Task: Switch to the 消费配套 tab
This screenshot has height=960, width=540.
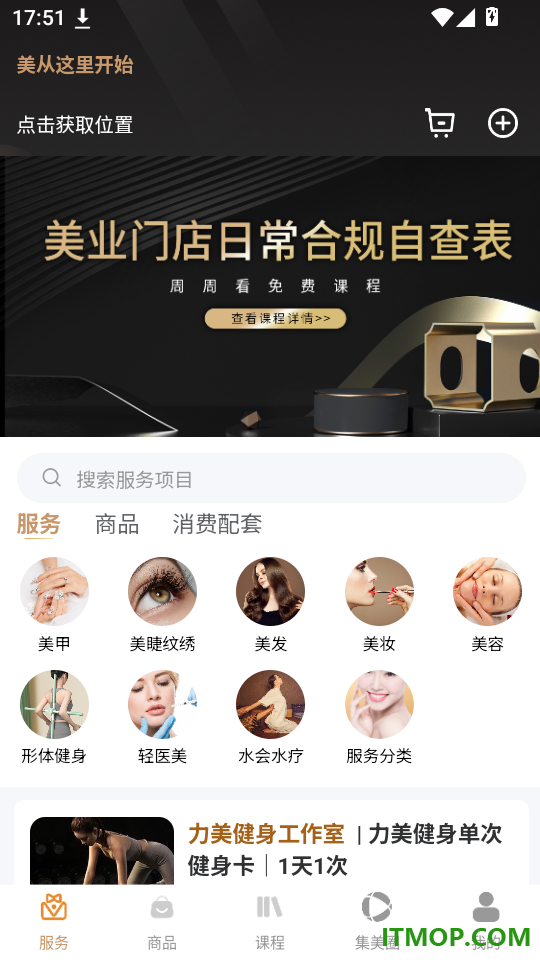Action: [x=217, y=524]
